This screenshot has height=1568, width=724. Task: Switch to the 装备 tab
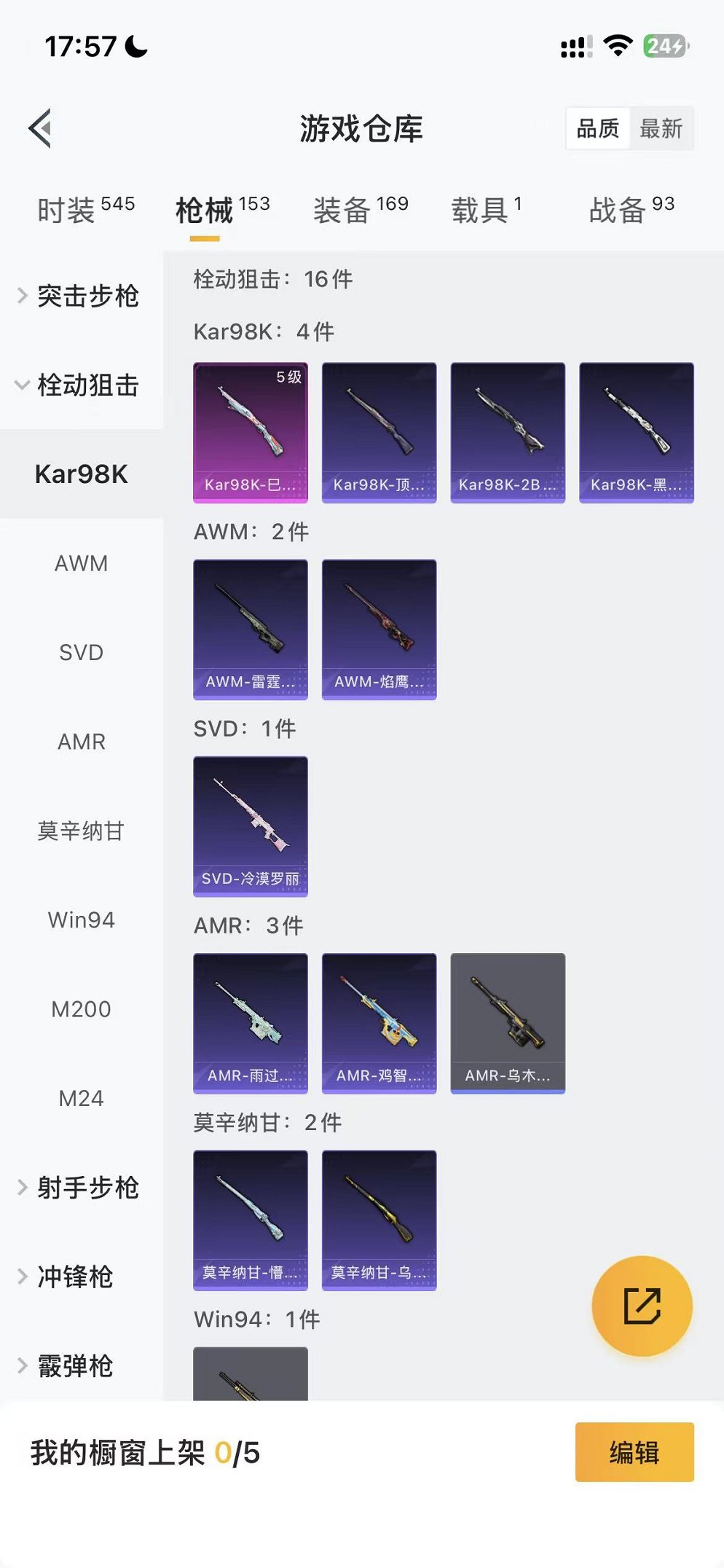[361, 210]
